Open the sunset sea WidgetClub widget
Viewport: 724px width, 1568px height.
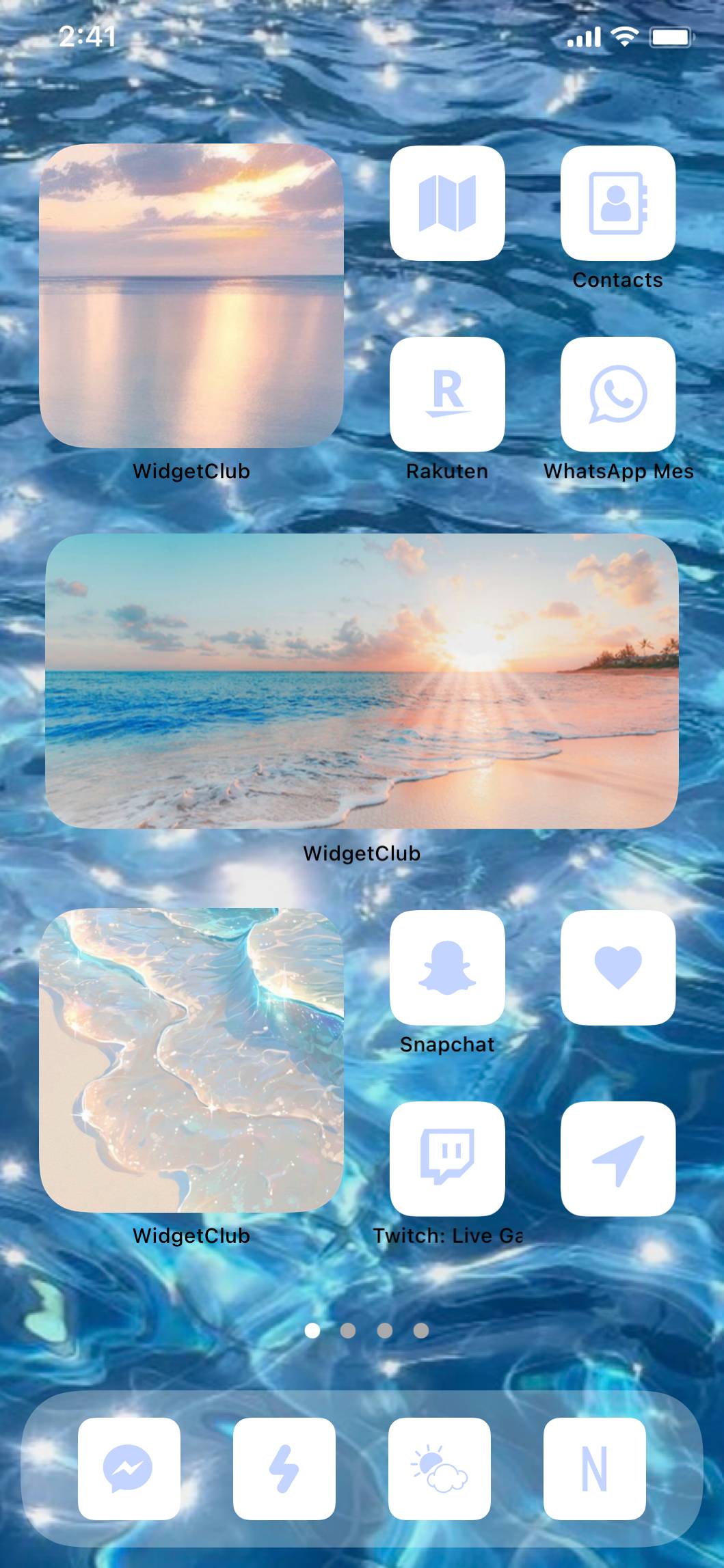tap(191, 296)
